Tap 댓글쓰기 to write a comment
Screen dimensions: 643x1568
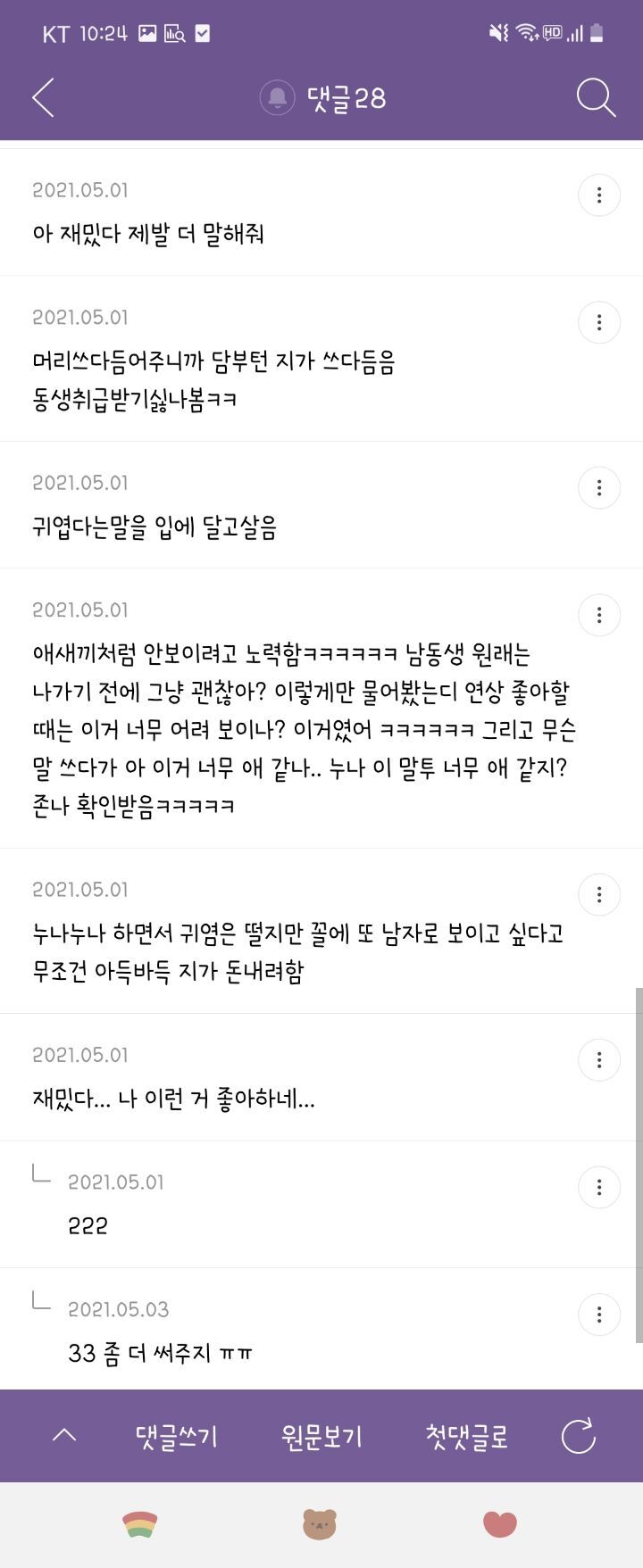pyautogui.click(x=176, y=1437)
